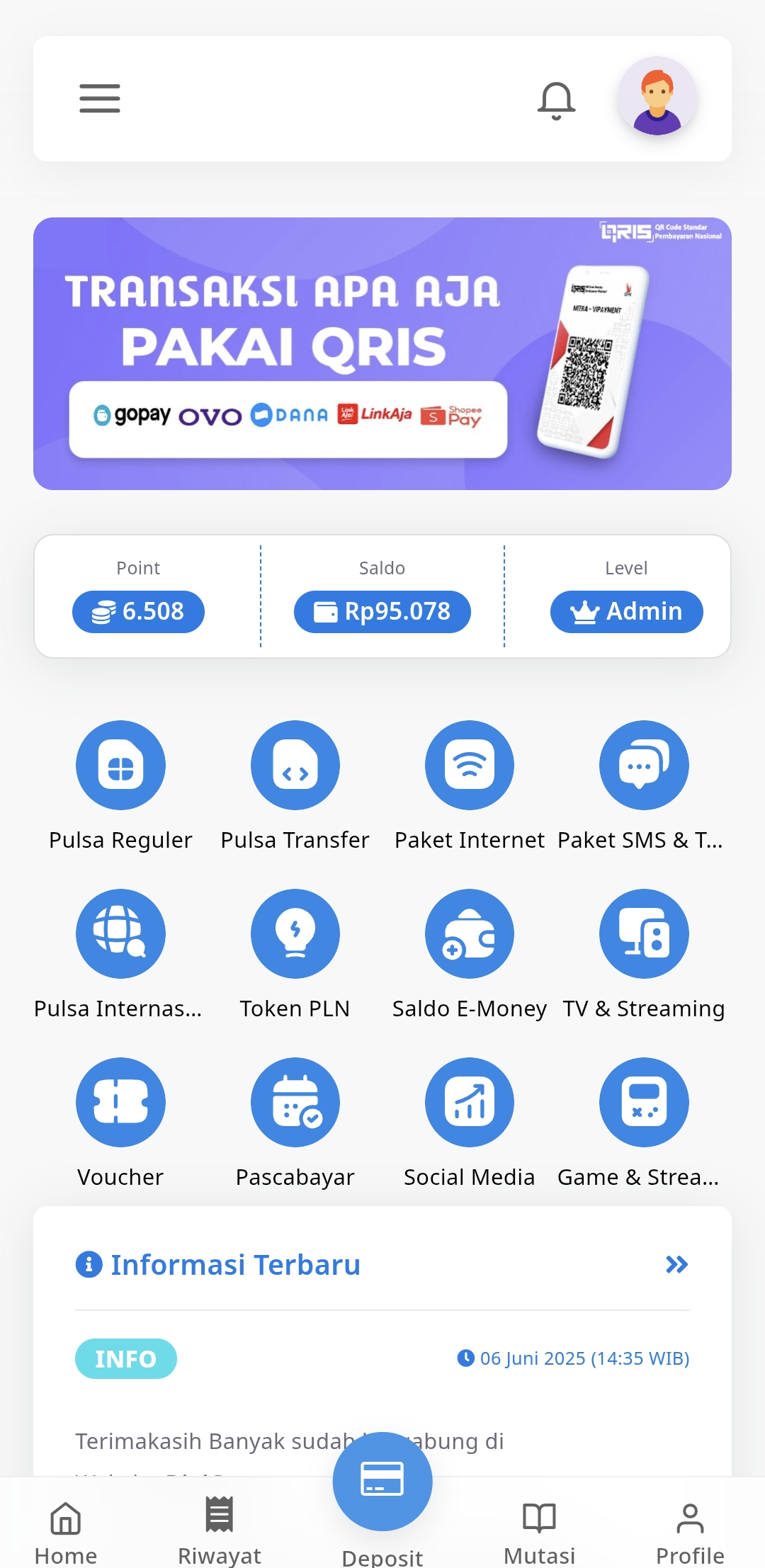Image resolution: width=765 pixels, height=1568 pixels.
Task: Check the Saldo balance Rp95.078 badge
Action: coord(382,611)
